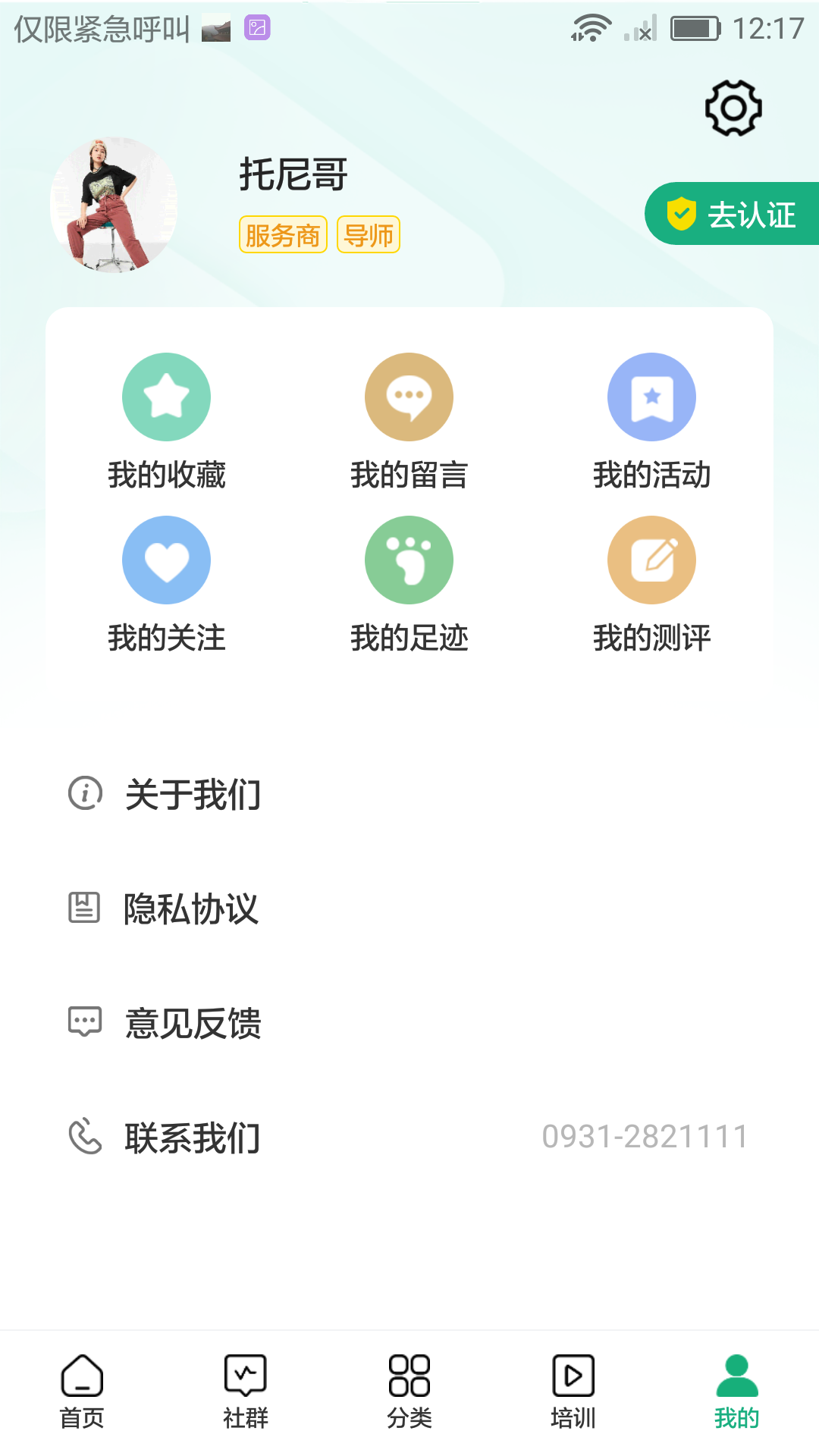Open the profile avatar of 托尼哥

click(x=114, y=205)
